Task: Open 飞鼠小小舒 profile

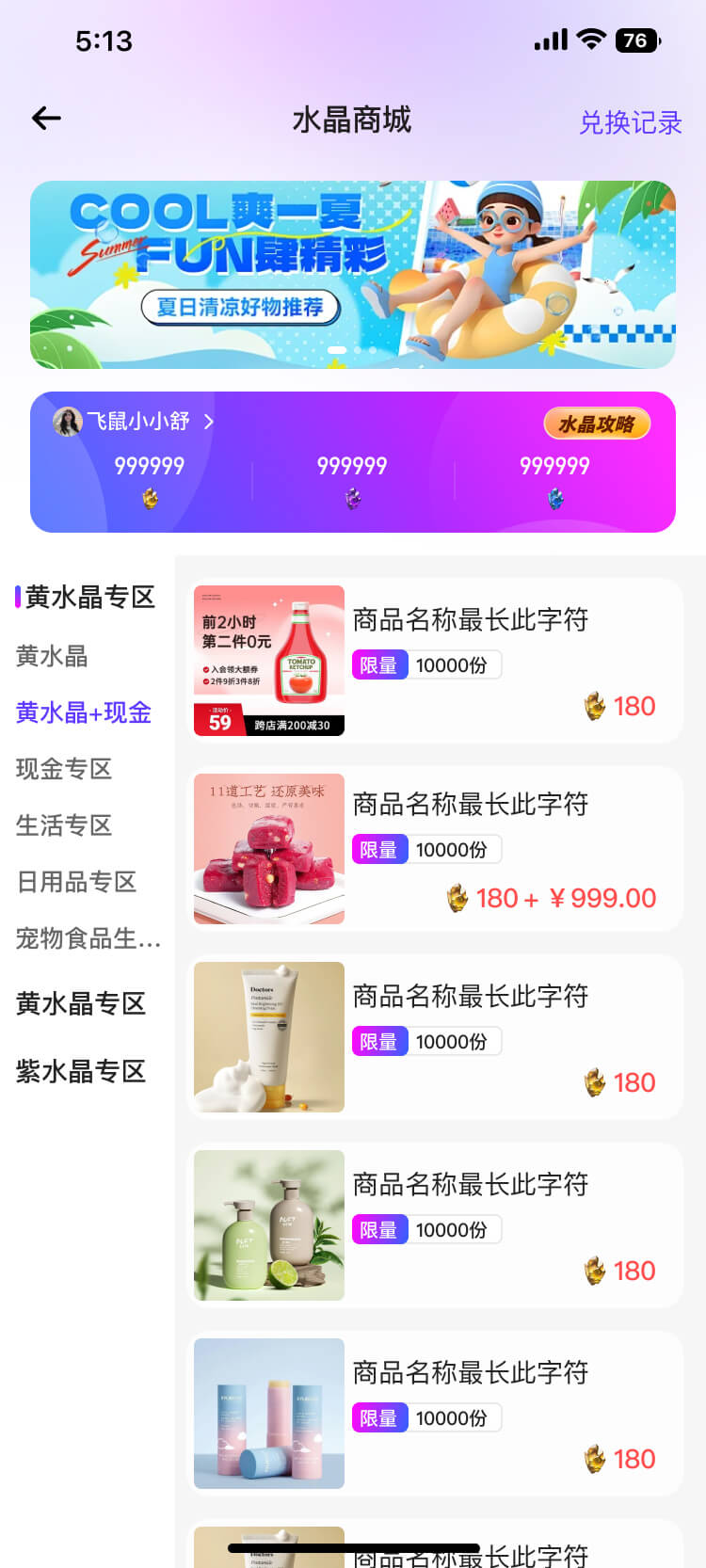Action: click(x=138, y=422)
